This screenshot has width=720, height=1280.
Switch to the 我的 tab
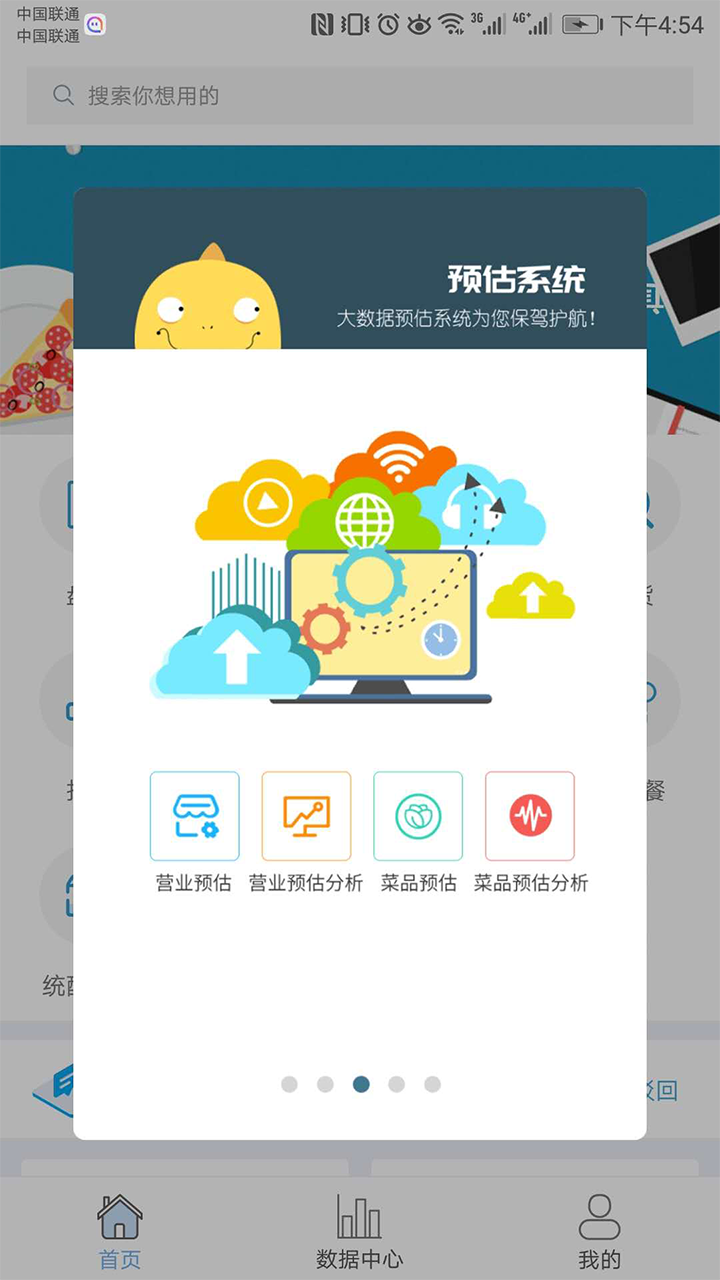point(598,1230)
